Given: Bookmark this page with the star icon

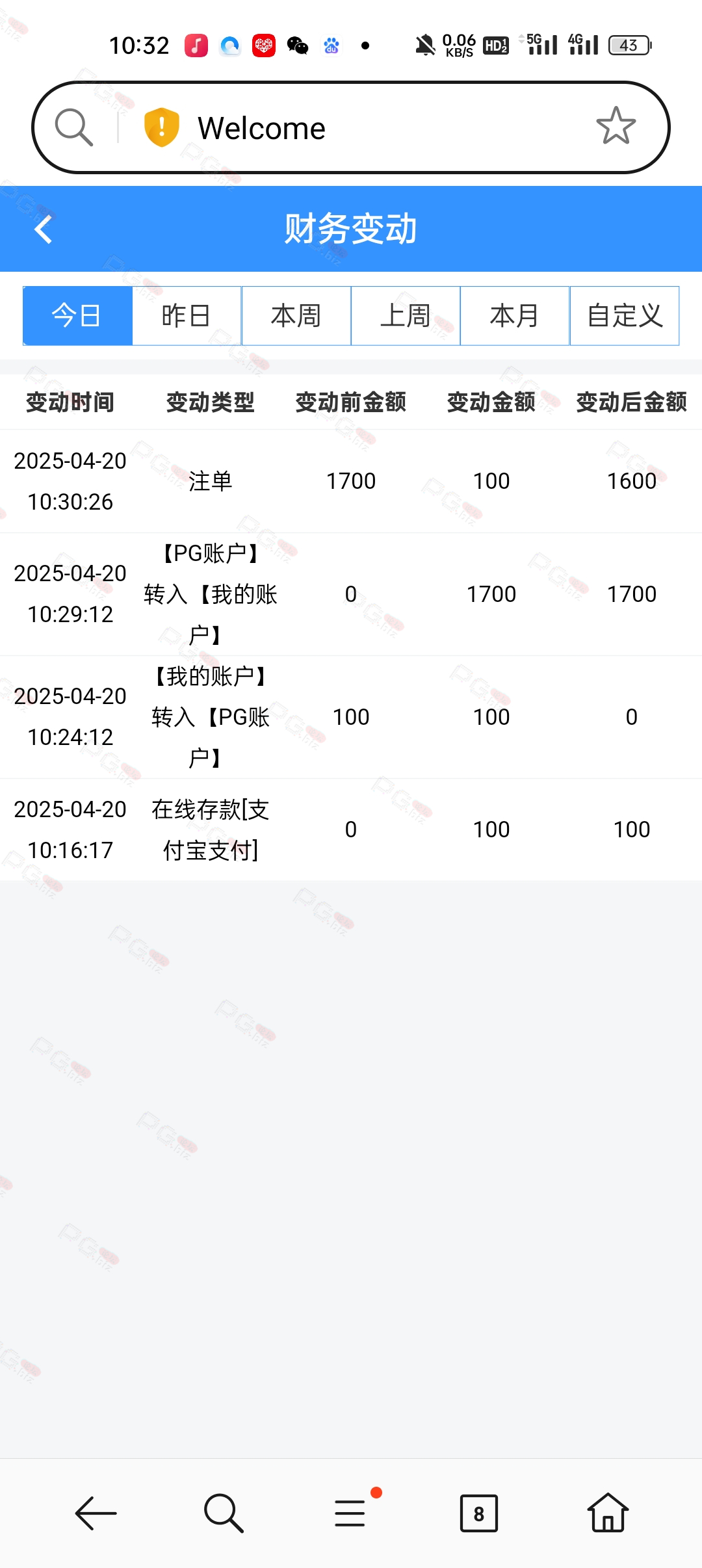Looking at the screenshot, I should (616, 126).
